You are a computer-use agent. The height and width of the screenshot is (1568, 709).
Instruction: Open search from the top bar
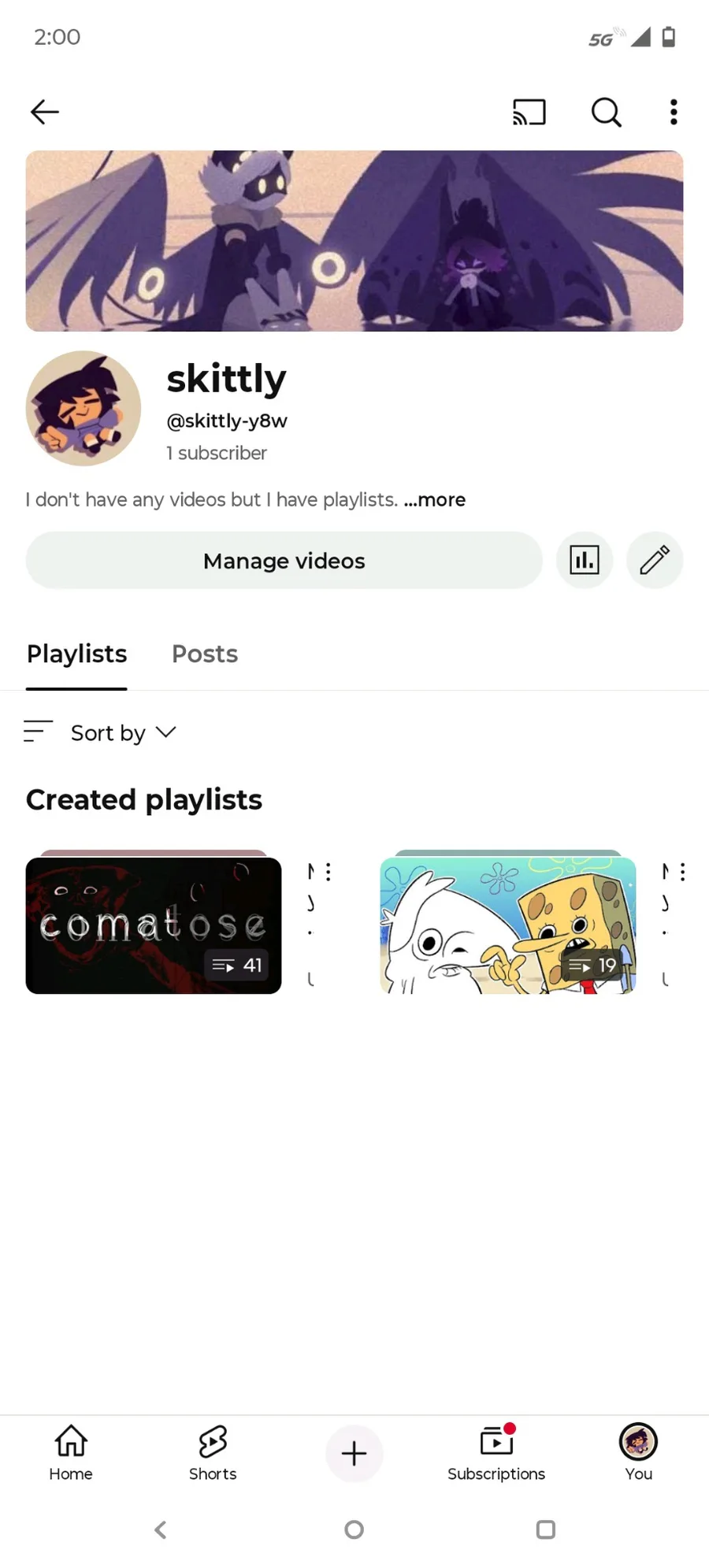coord(606,112)
